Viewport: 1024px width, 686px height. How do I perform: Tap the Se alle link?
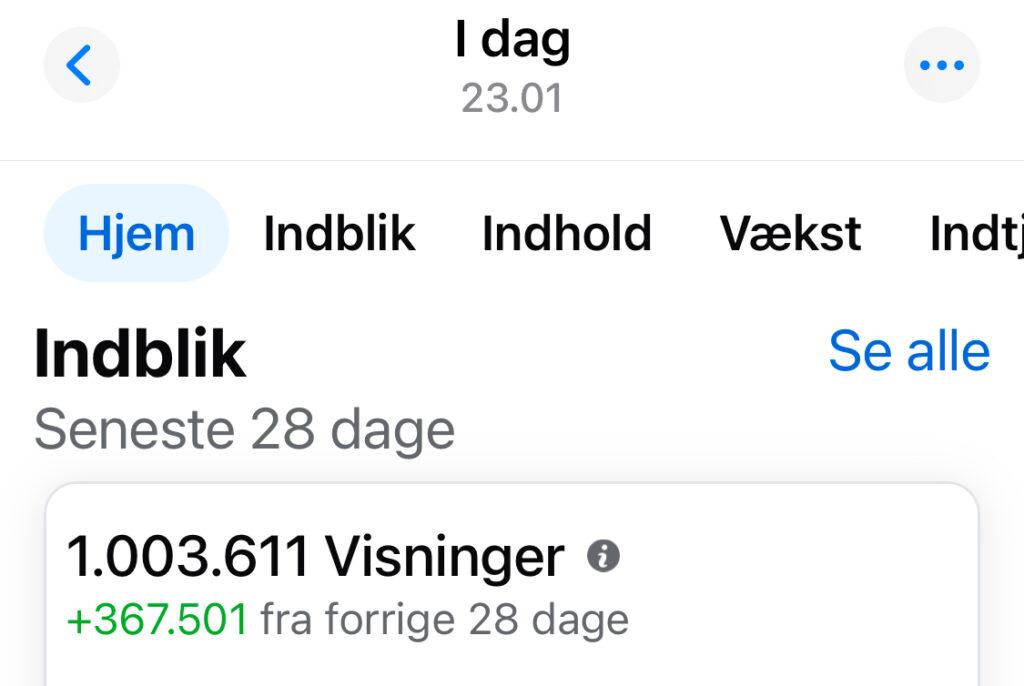pos(908,351)
